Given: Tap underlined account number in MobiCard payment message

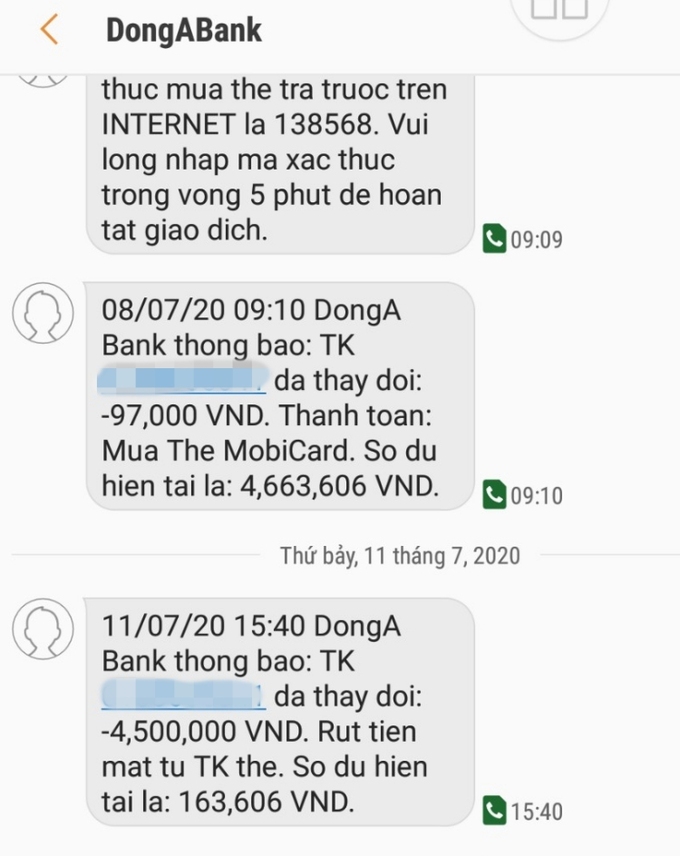Looking at the screenshot, I should click(183, 381).
